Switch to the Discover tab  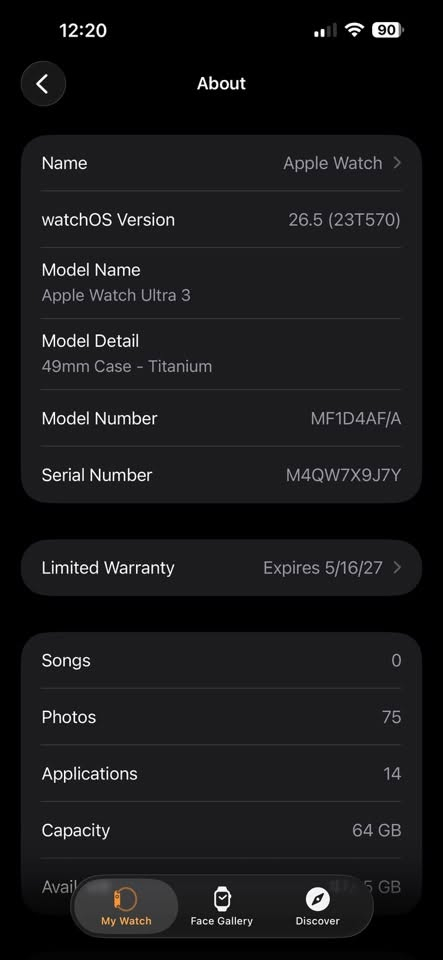point(318,907)
